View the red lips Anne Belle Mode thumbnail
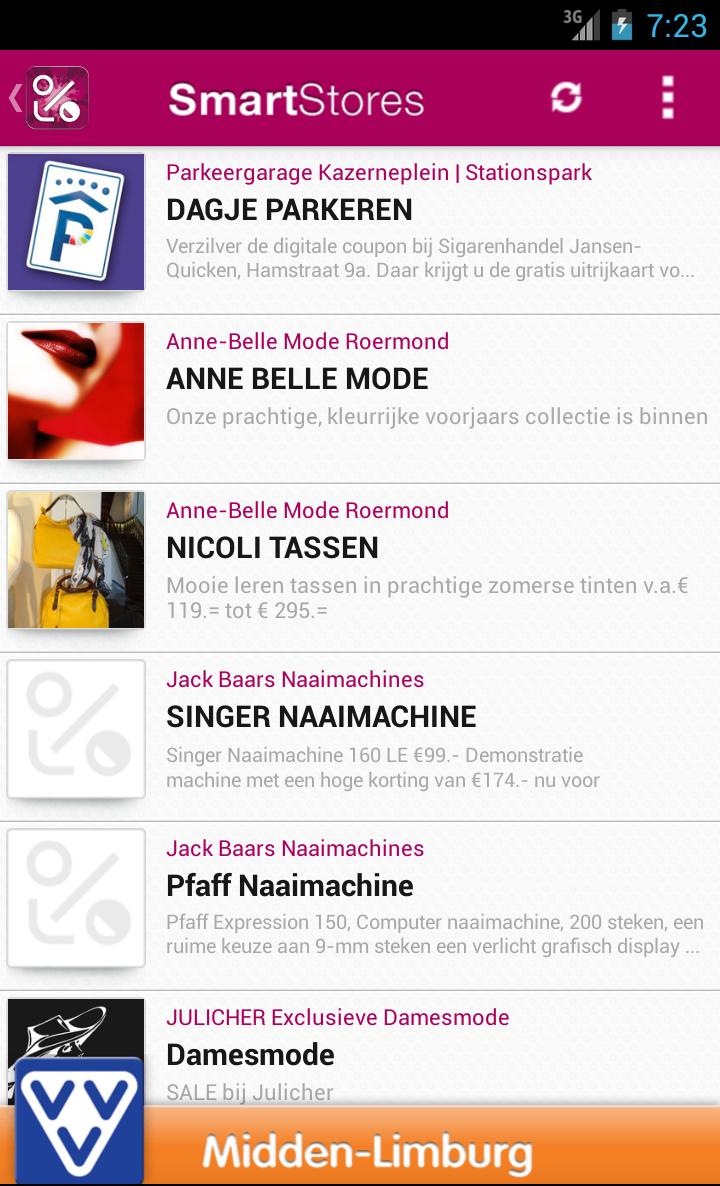 76,390
